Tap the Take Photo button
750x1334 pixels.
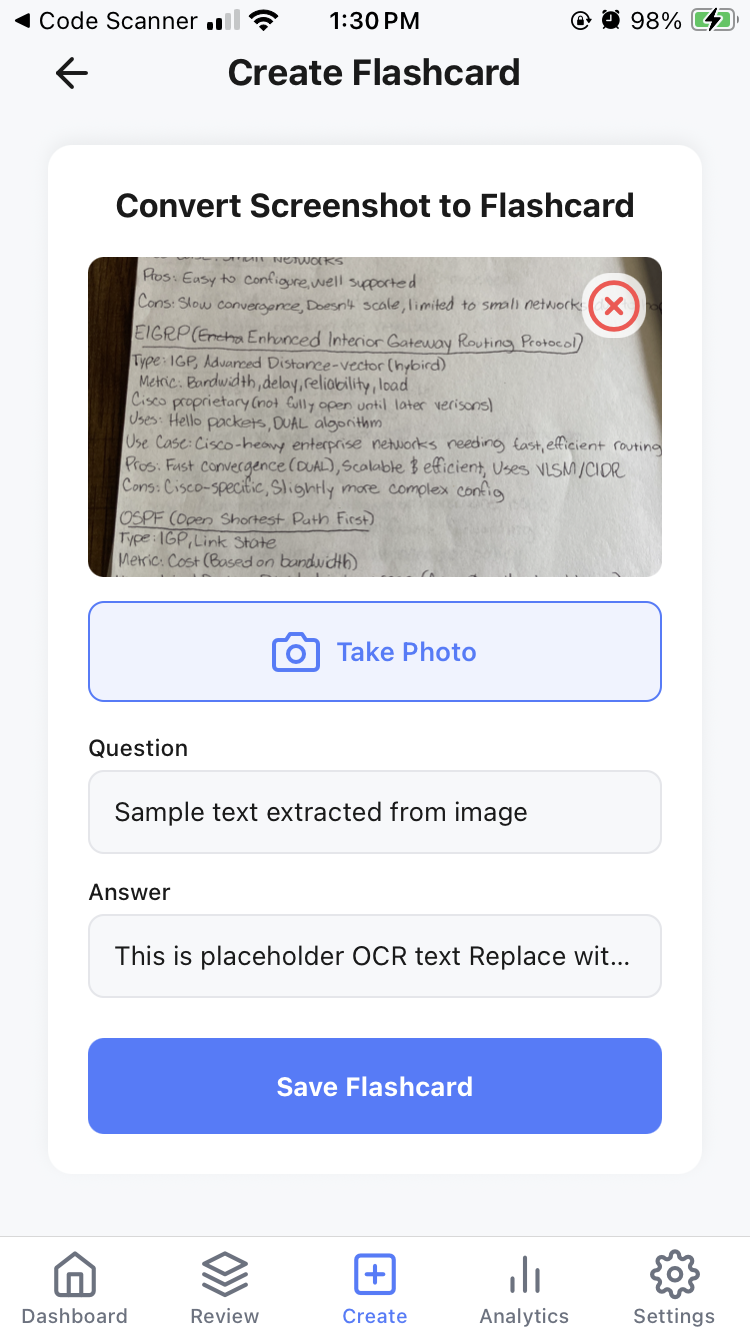375,652
